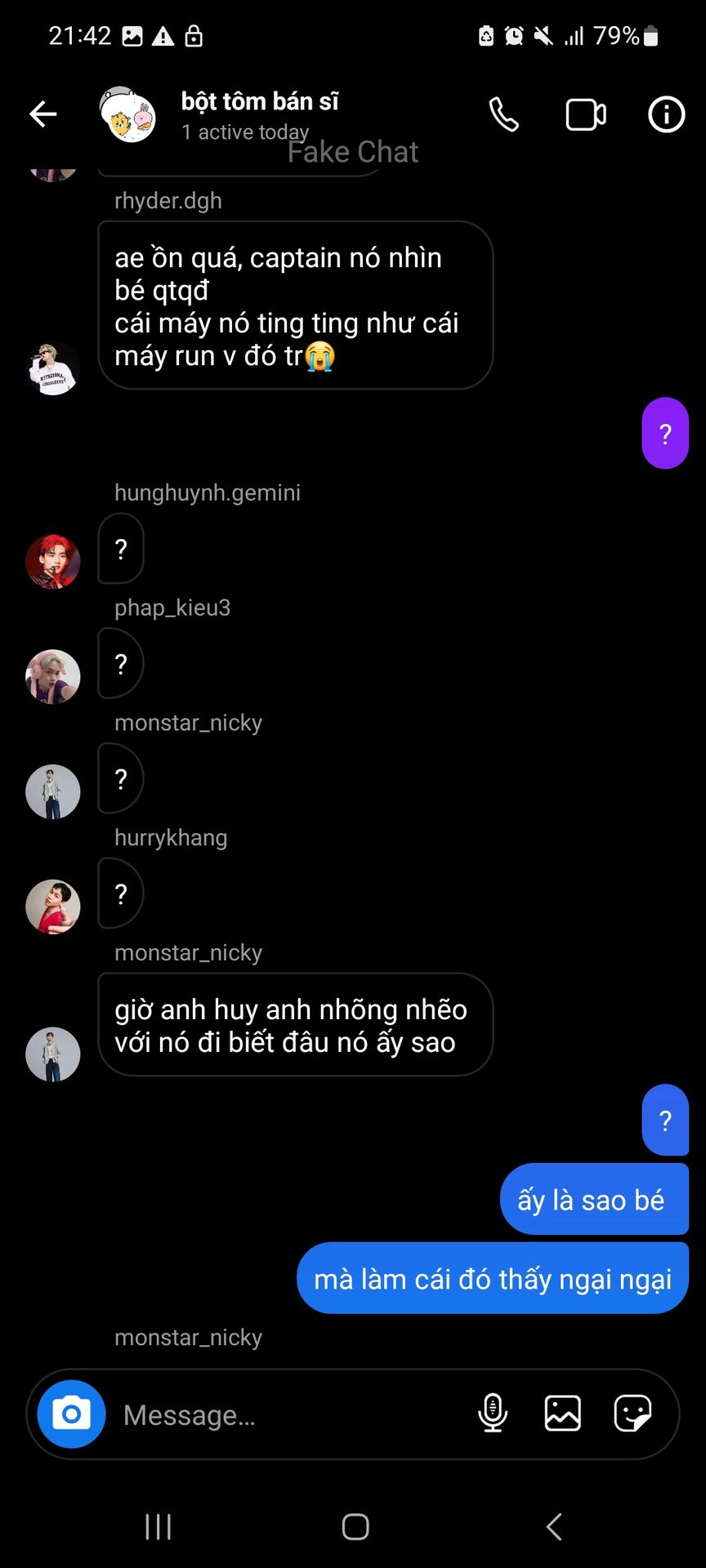Open hunghuynh.gemini's avatar

pos(53,562)
